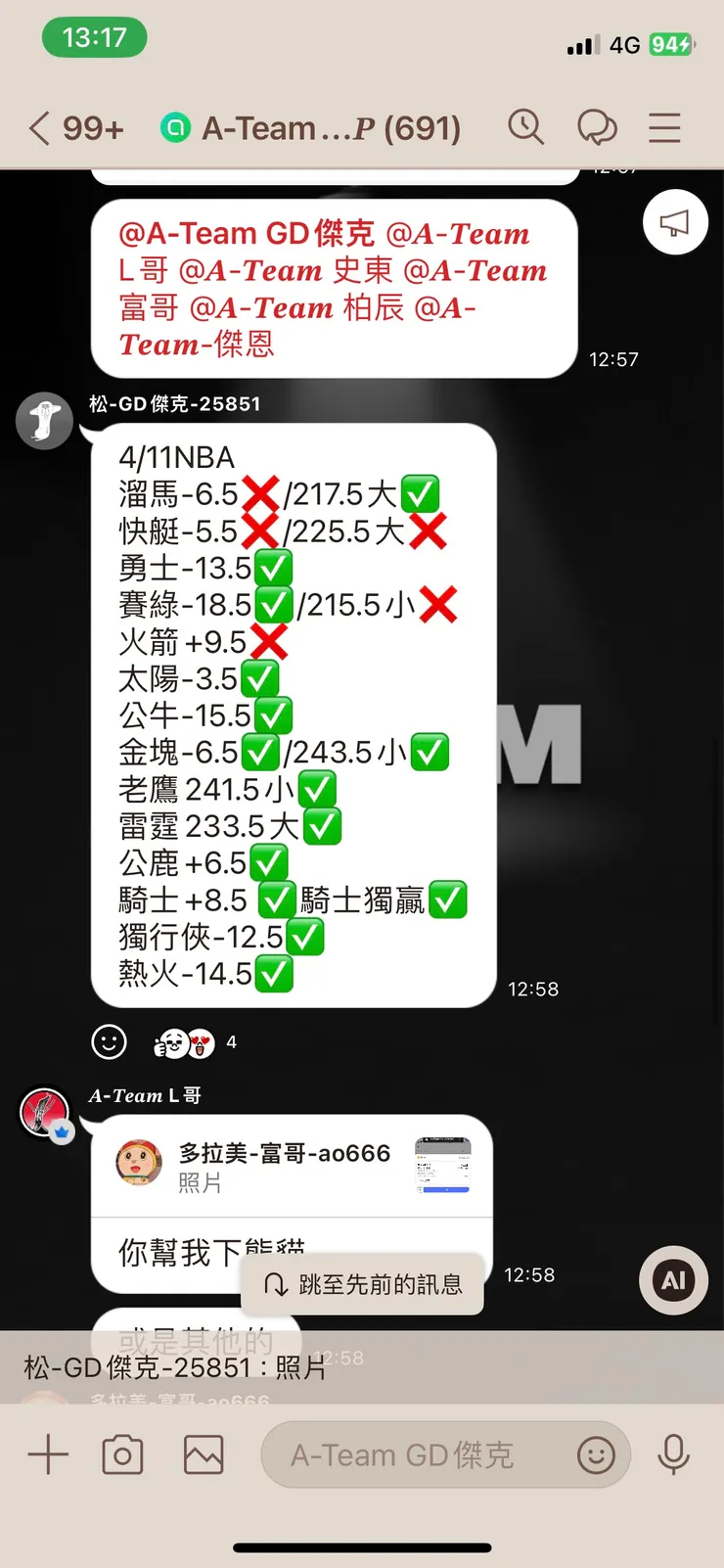Tap the reaction count showing 4
Screen dimensions: 724x1568
tap(231, 1042)
